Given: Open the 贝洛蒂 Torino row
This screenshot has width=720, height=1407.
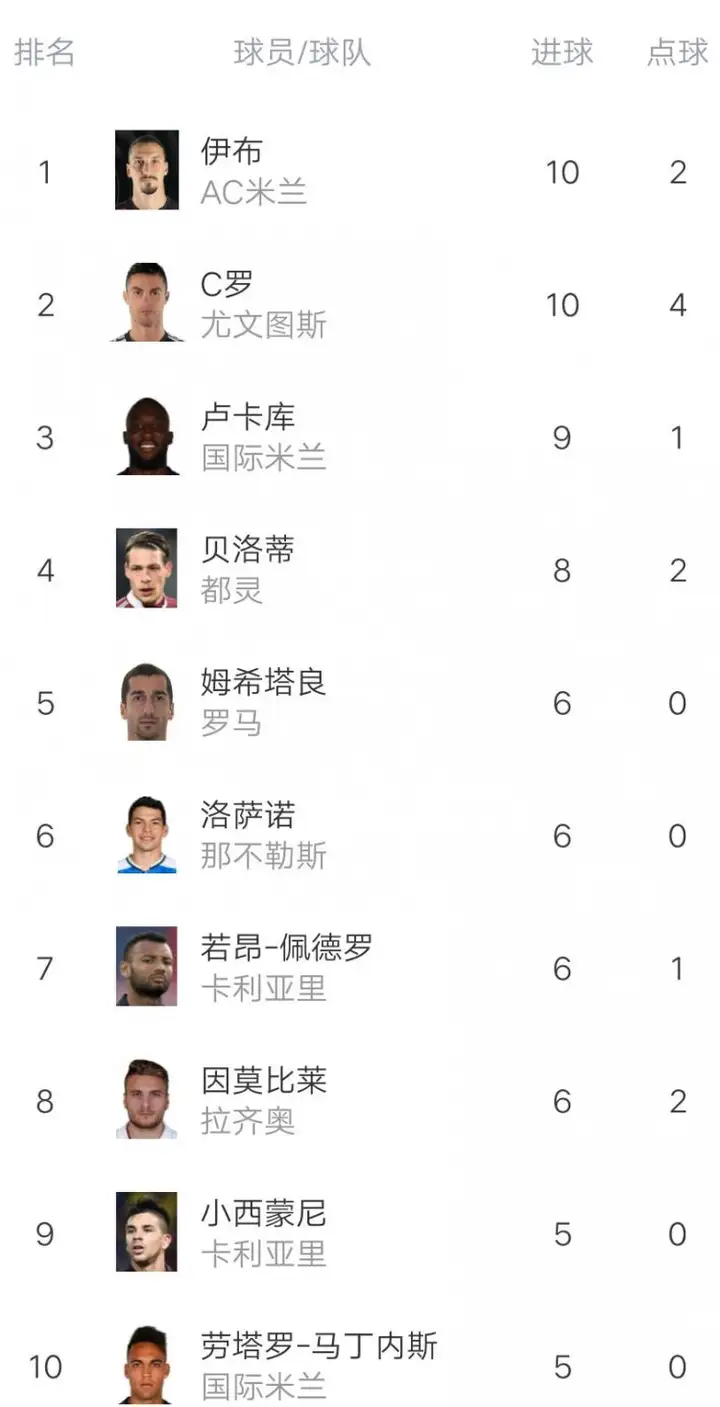Looking at the screenshot, I should 248,569.
